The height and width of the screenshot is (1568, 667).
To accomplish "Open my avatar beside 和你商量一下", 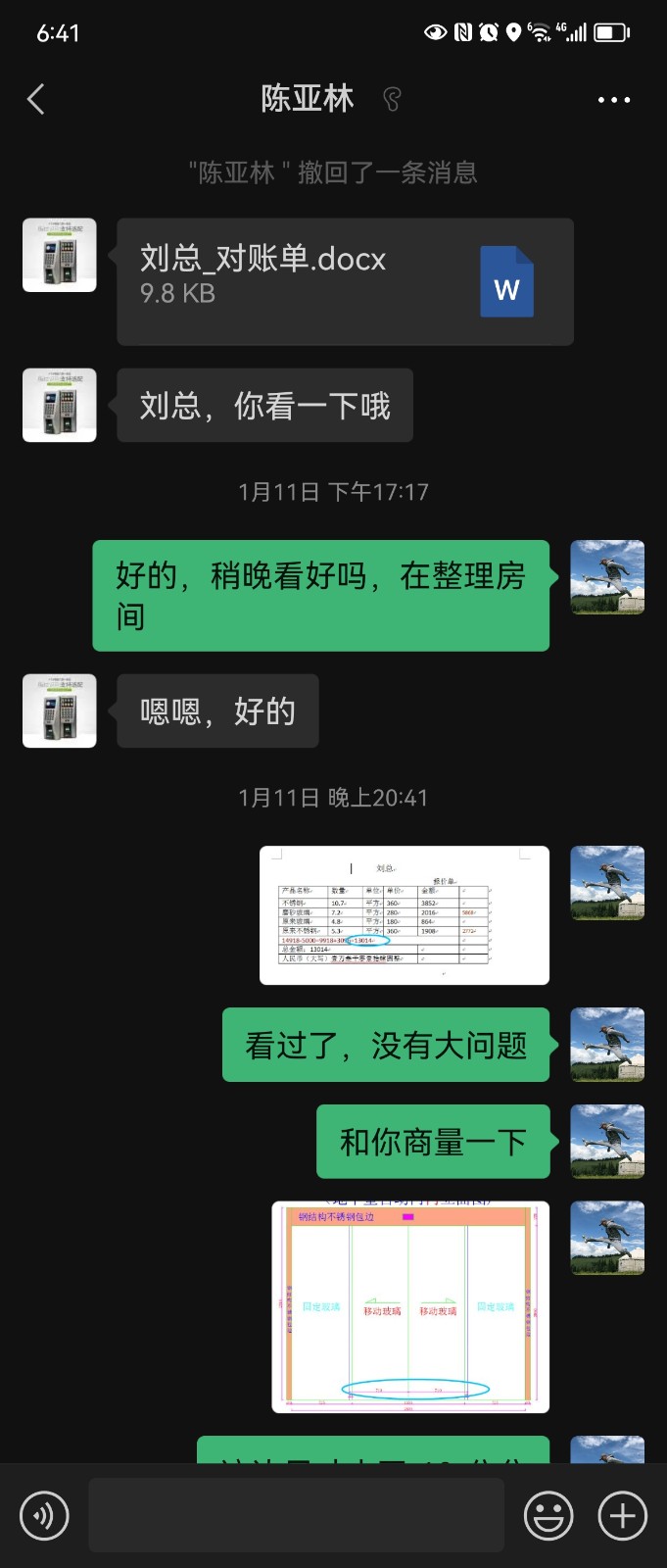I will [x=607, y=1142].
